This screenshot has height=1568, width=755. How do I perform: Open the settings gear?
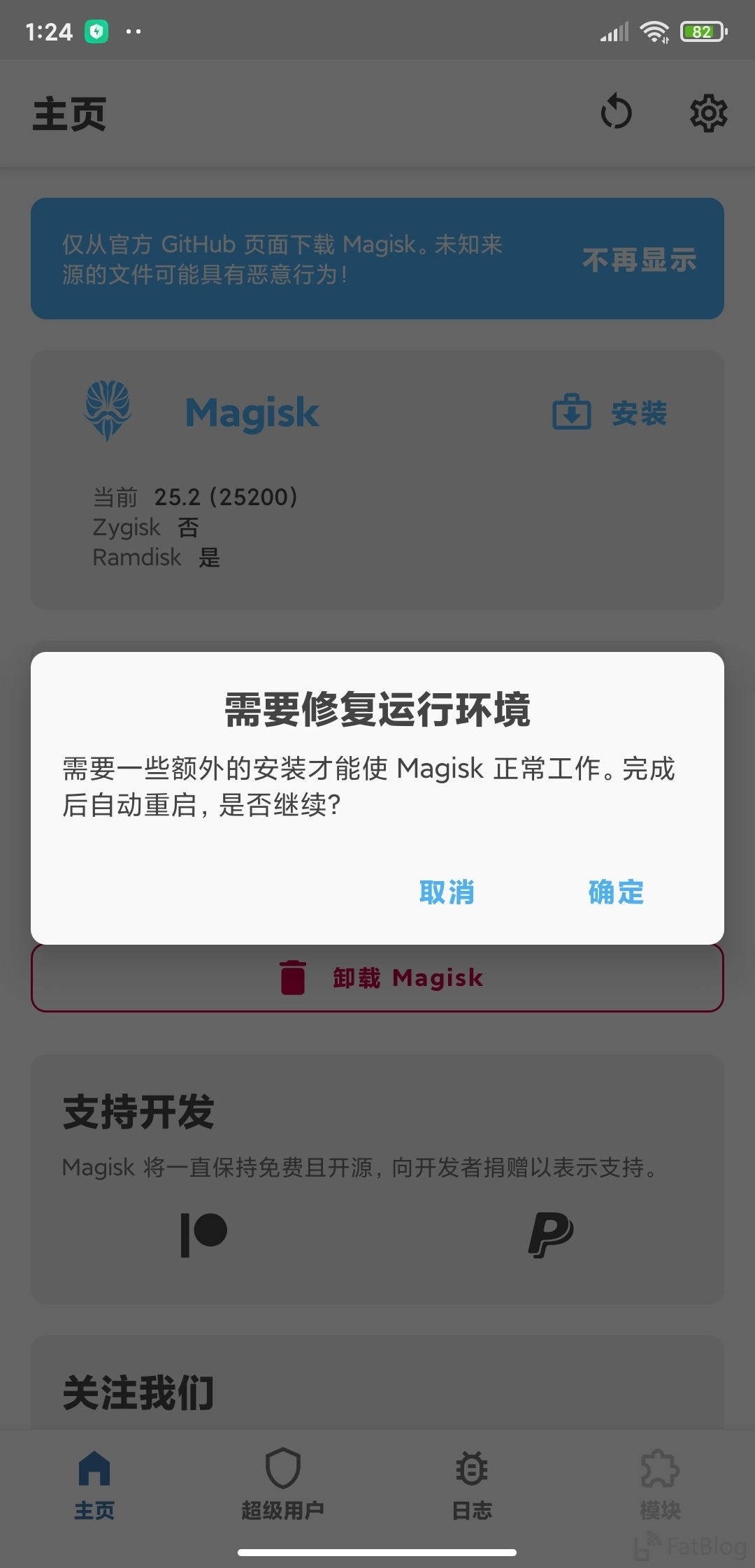pyautogui.click(x=708, y=112)
